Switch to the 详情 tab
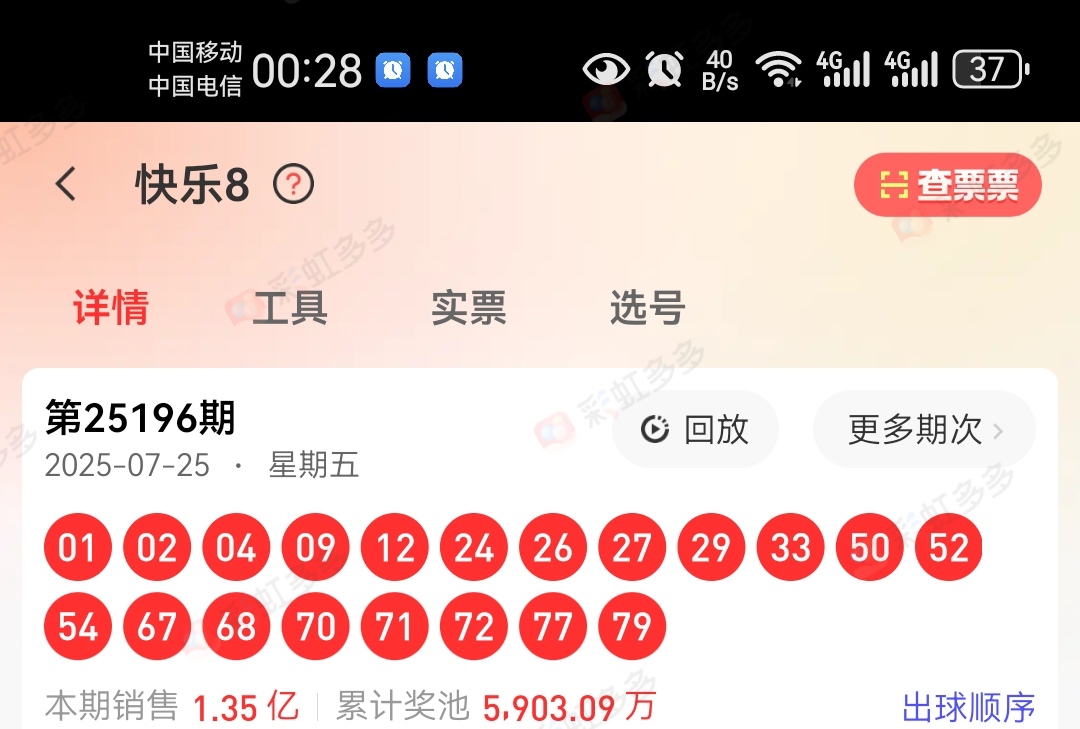This screenshot has height=729, width=1080. tap(111, 308)
